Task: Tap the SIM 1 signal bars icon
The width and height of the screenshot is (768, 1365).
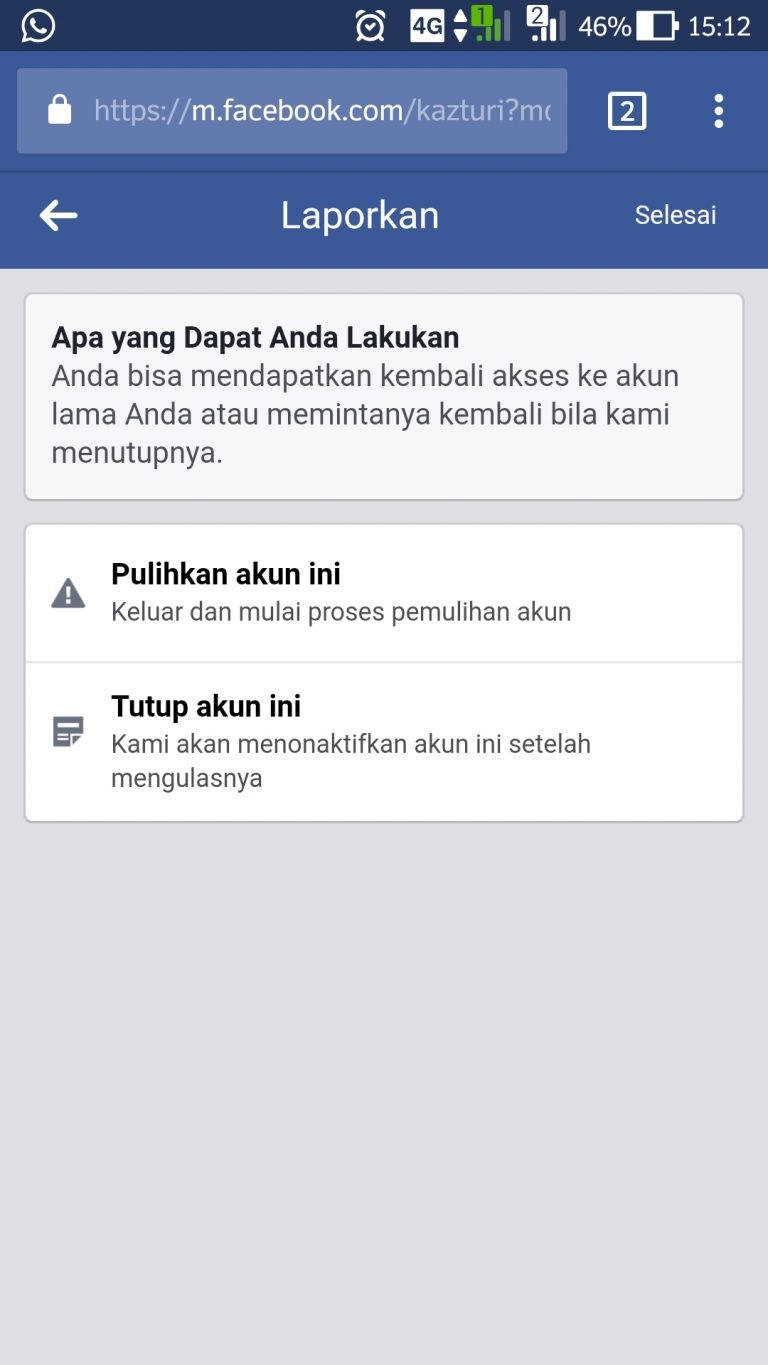Action: (x=494, y=25)
